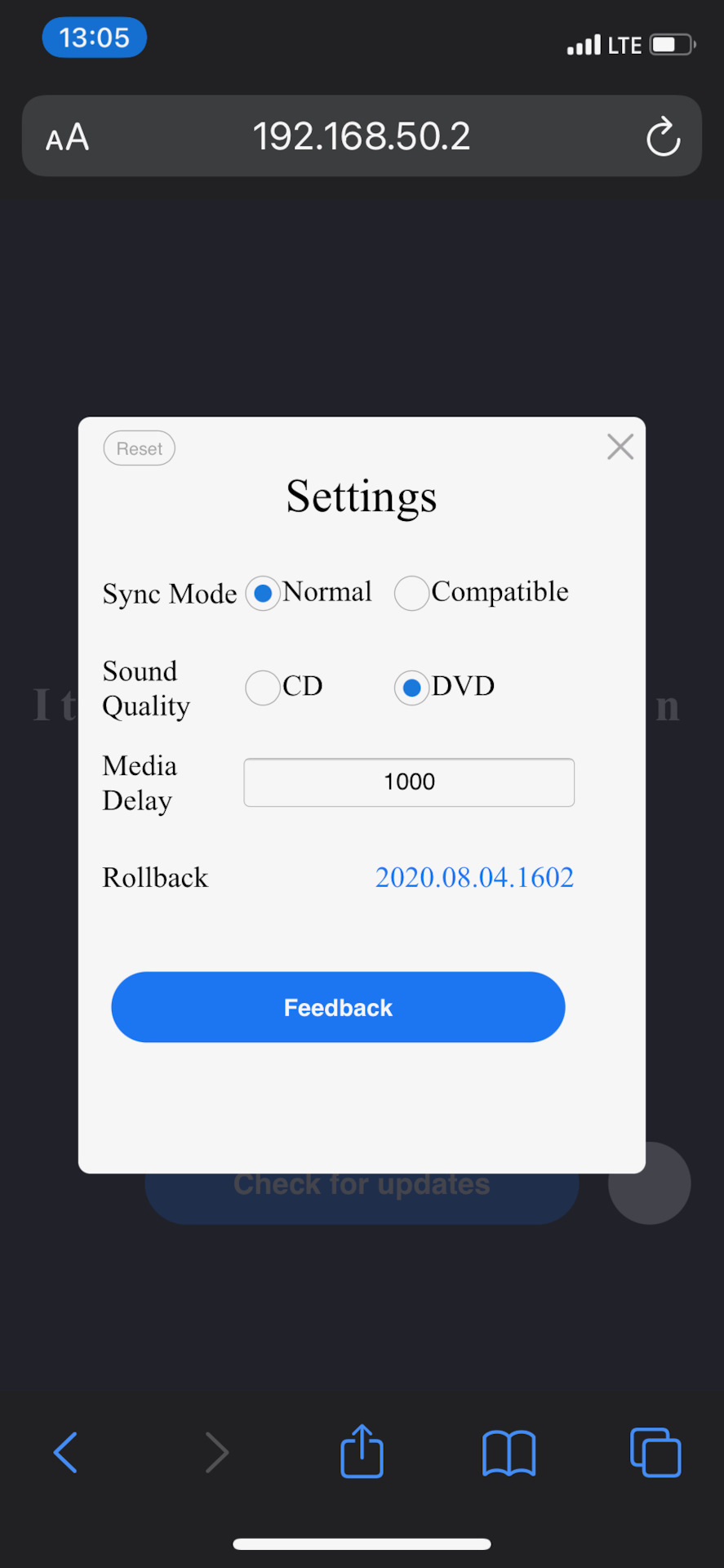Tap the address bar URL

pos(362,136)
